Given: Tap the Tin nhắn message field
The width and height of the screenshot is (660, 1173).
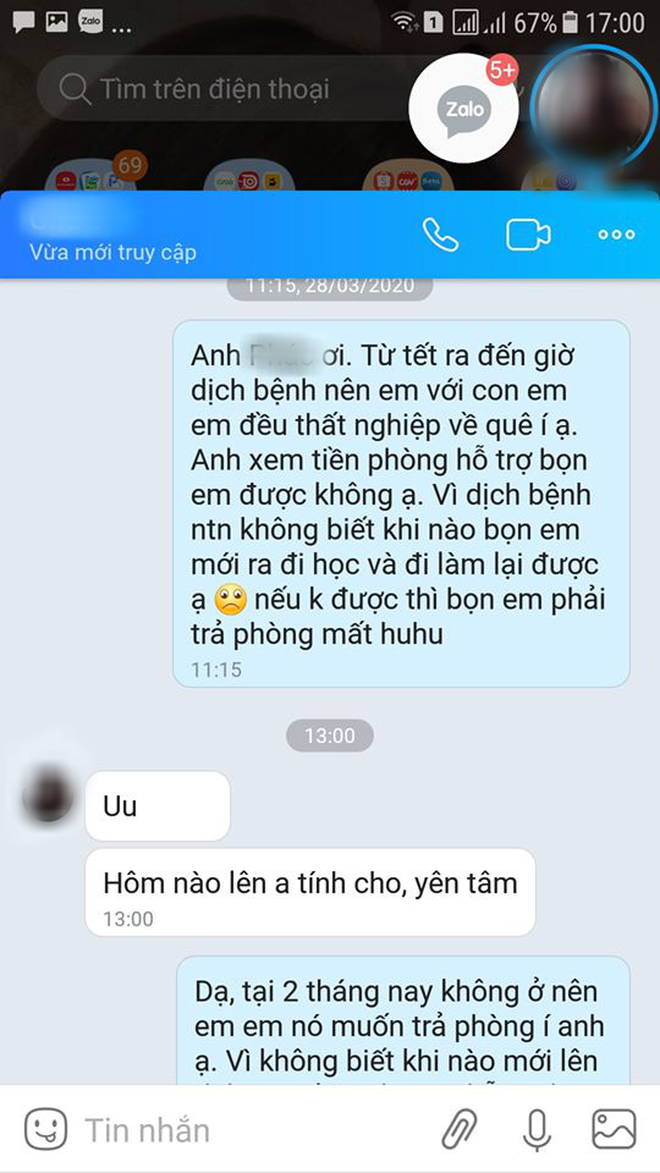Looking at the screenshot, I should tap(250, 1130).
